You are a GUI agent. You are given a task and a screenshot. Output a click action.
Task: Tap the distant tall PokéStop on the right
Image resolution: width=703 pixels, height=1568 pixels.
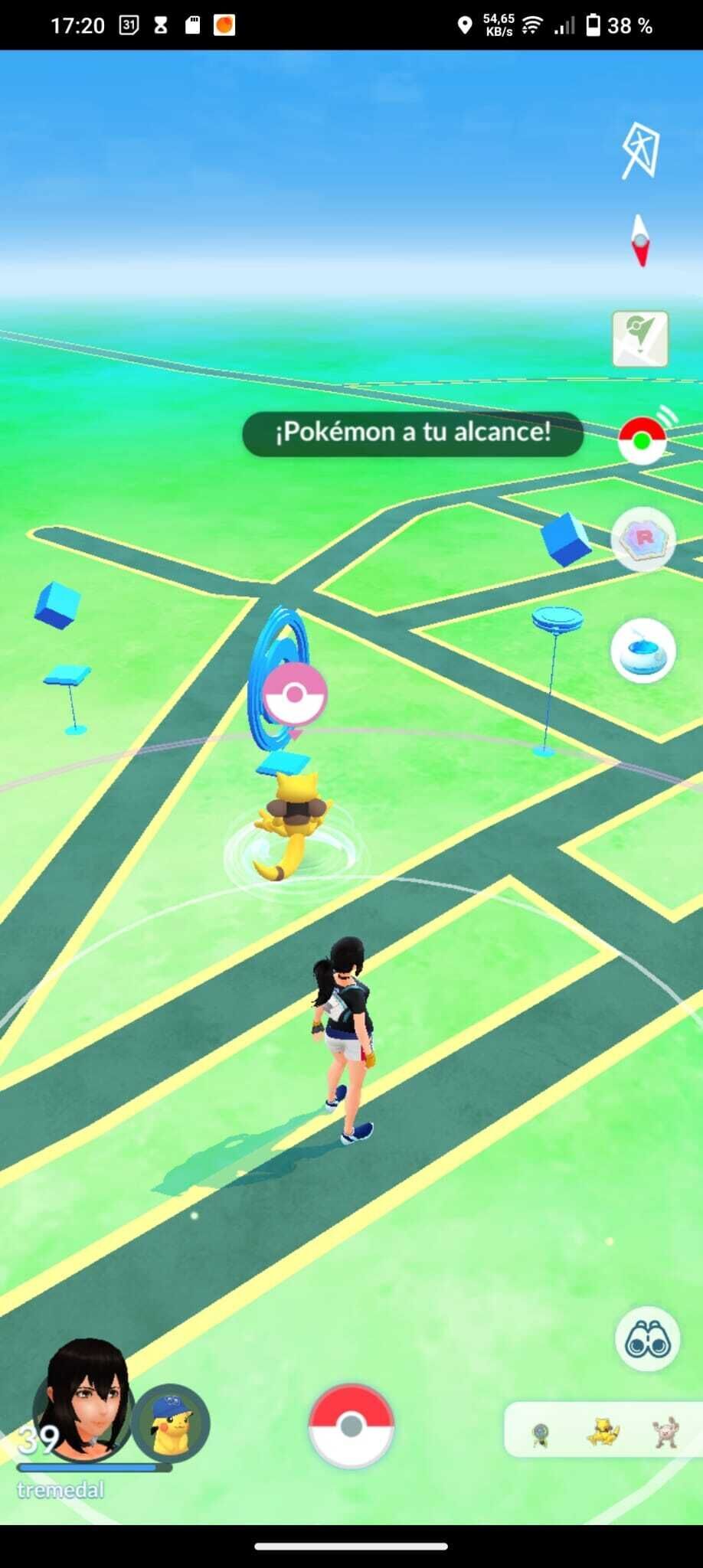pyautogui.click(x=556, y=620)
